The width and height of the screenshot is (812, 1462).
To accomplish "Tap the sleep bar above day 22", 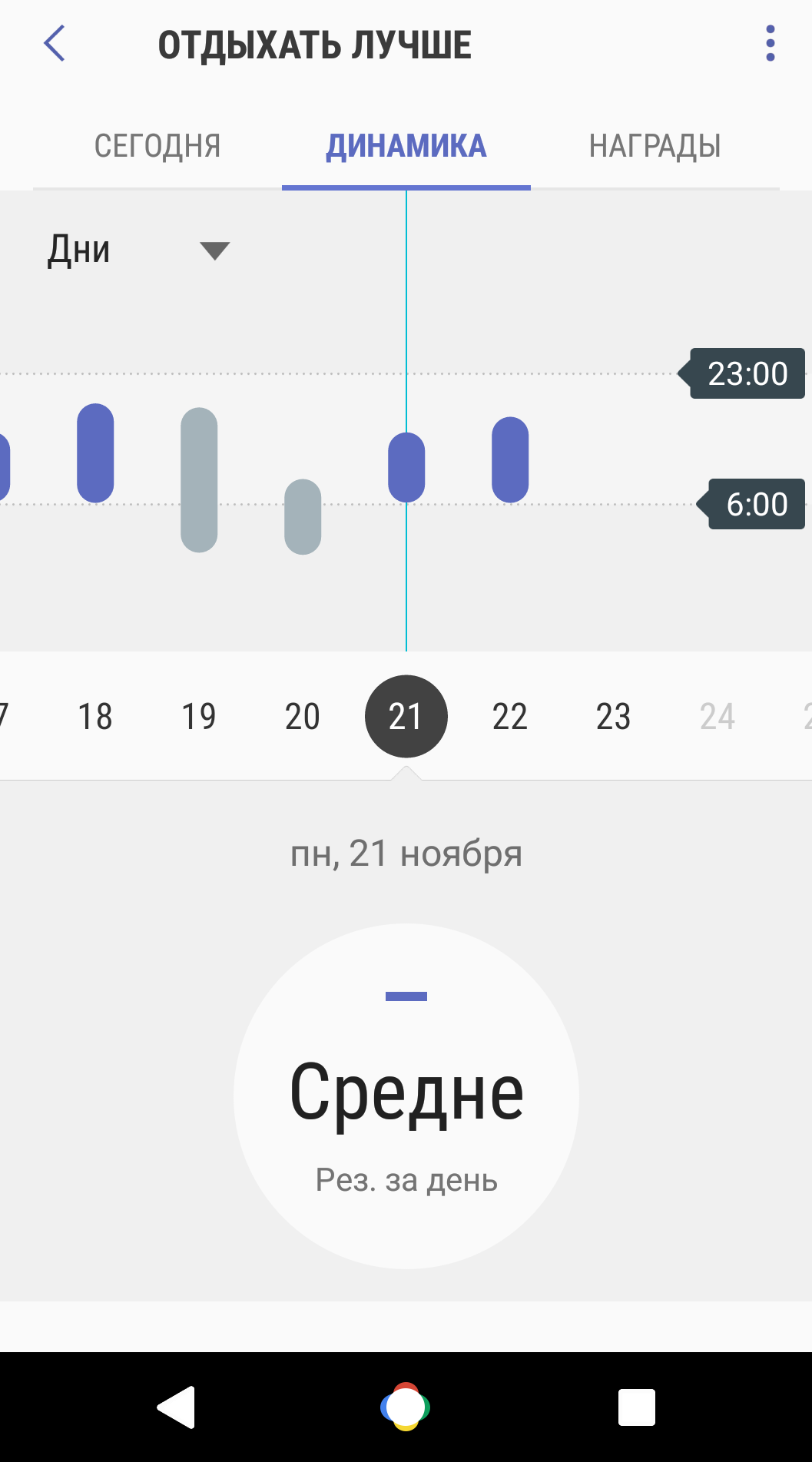I will (510, 459).
